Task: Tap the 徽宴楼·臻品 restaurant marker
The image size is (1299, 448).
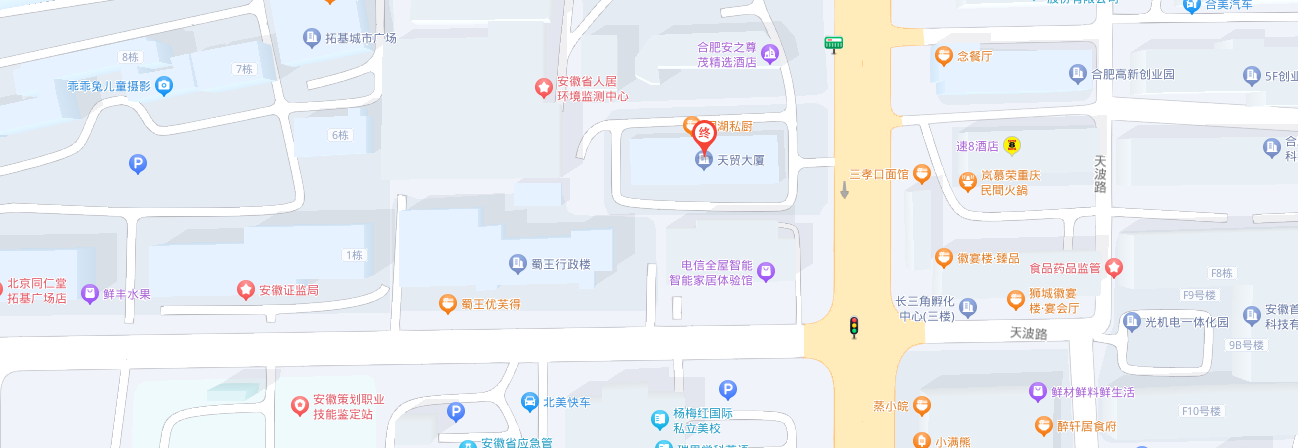Action: pyautogui.click(x=943, y=258)
